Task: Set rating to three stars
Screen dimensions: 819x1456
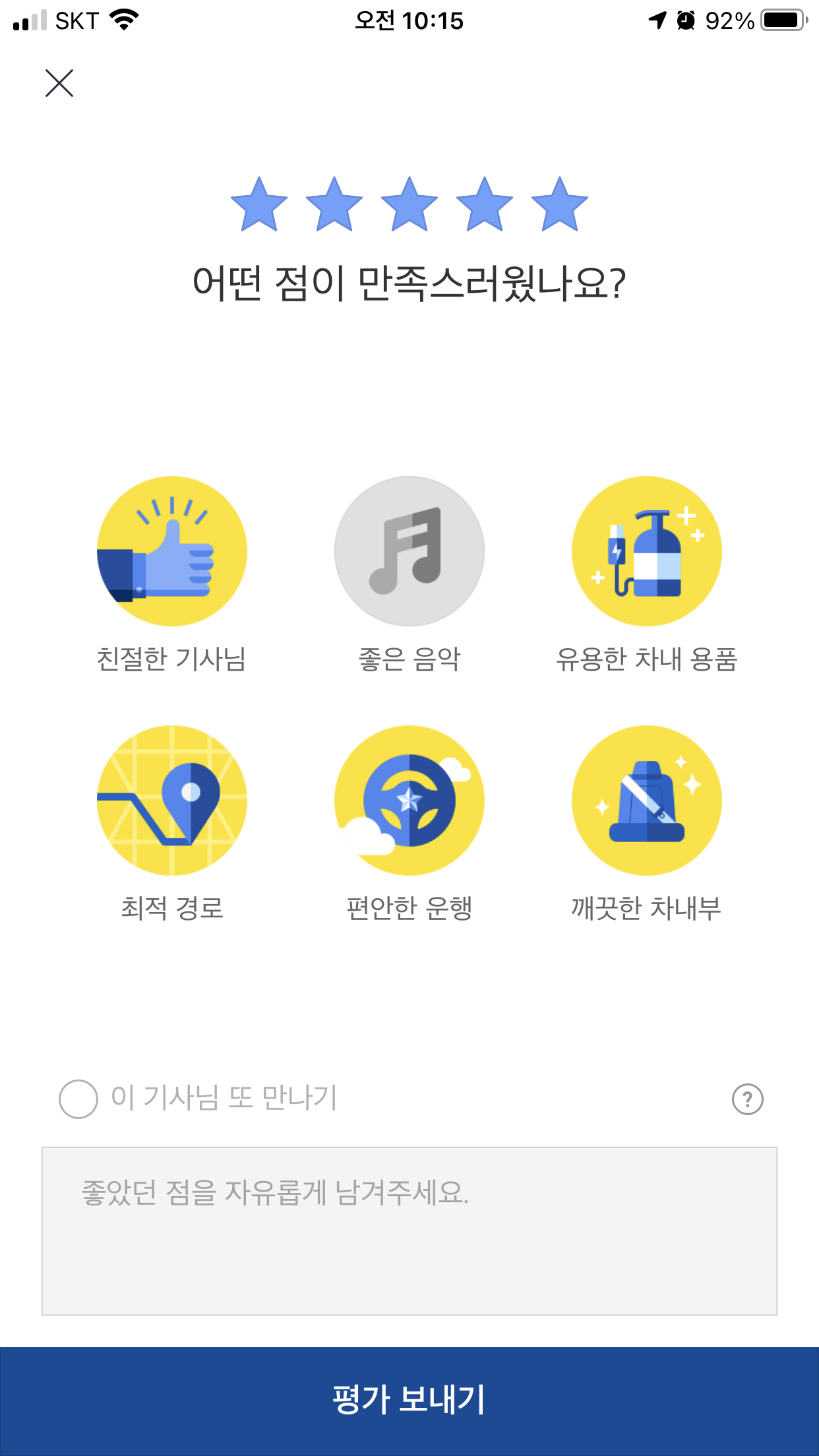Action: click(409, 204)
